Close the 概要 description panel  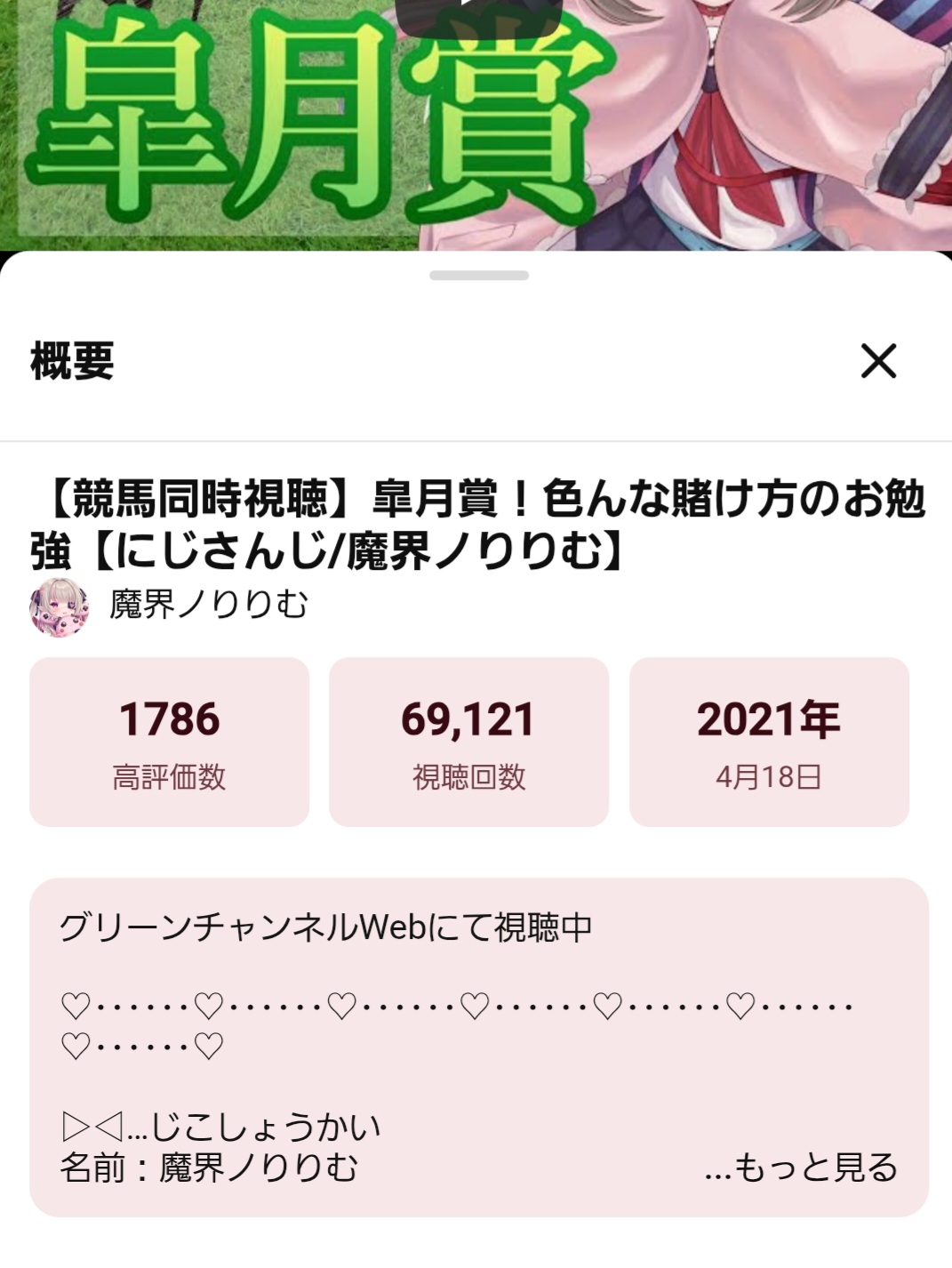click(x=878, y=361)
